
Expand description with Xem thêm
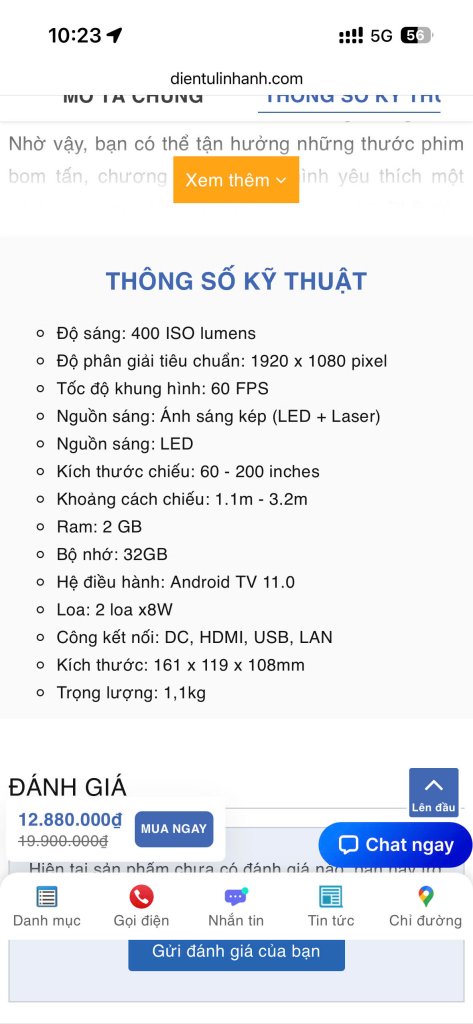(x=236, y=180)
